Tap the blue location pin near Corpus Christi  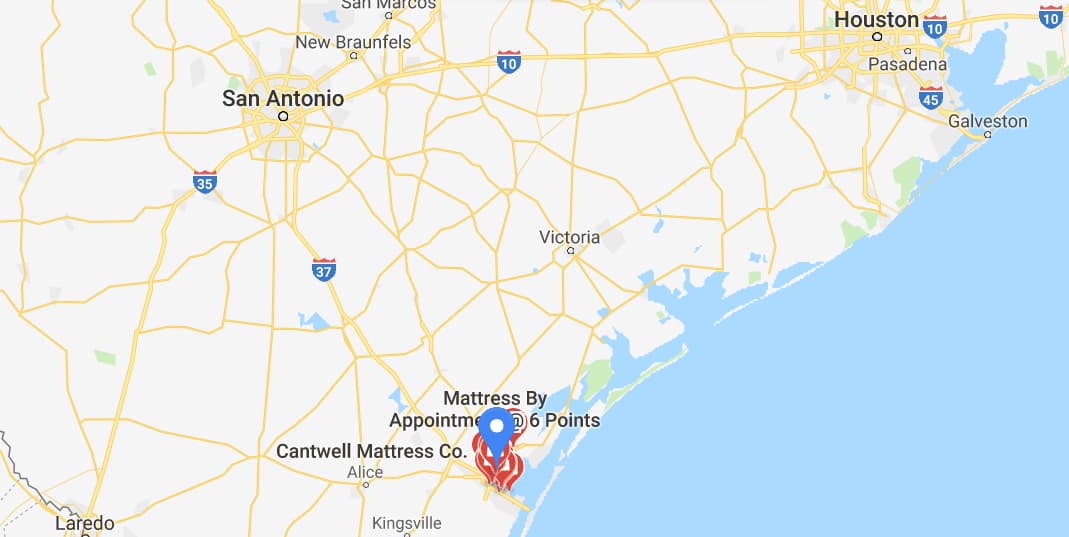(x=497, y=430)
